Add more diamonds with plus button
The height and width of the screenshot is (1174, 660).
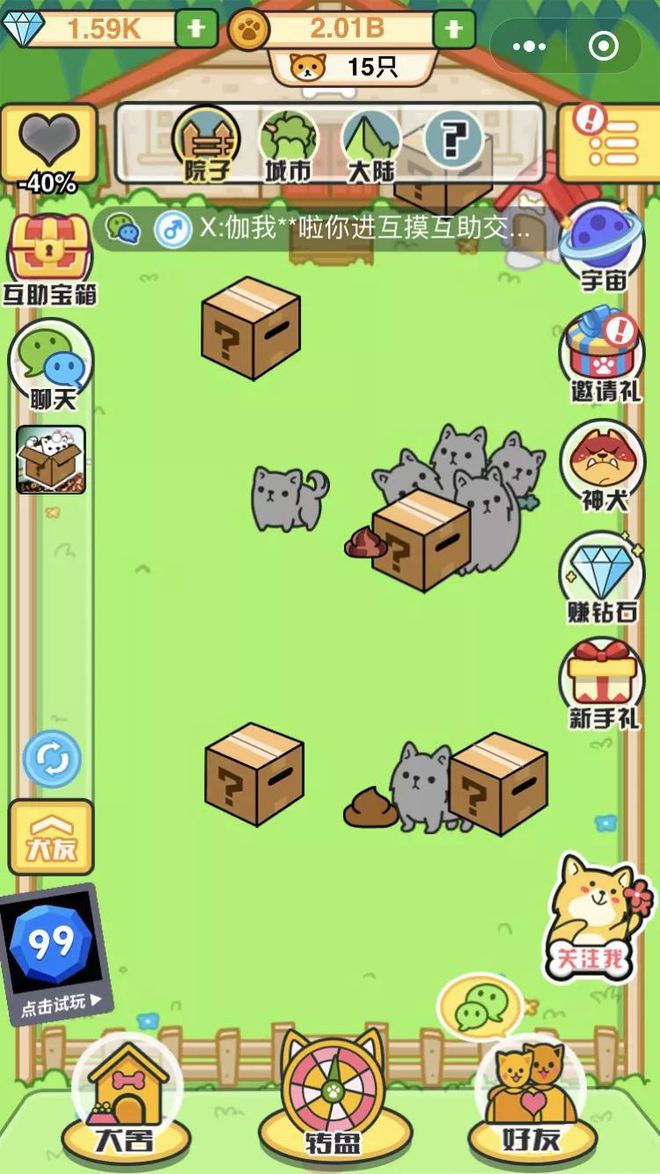click(x=196, y=29)
